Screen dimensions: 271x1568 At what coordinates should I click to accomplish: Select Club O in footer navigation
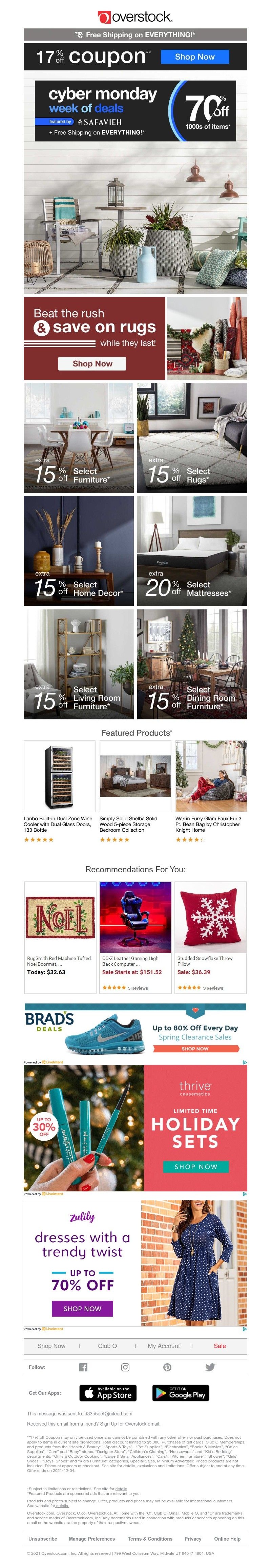[107, 1346]
